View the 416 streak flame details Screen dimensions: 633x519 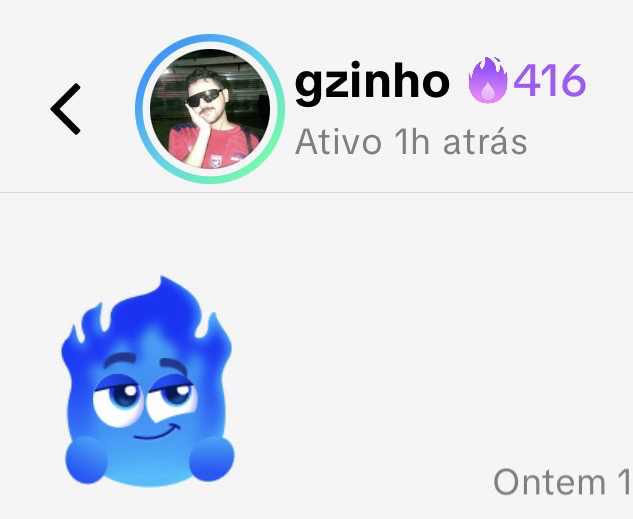(x=527, y=82)
